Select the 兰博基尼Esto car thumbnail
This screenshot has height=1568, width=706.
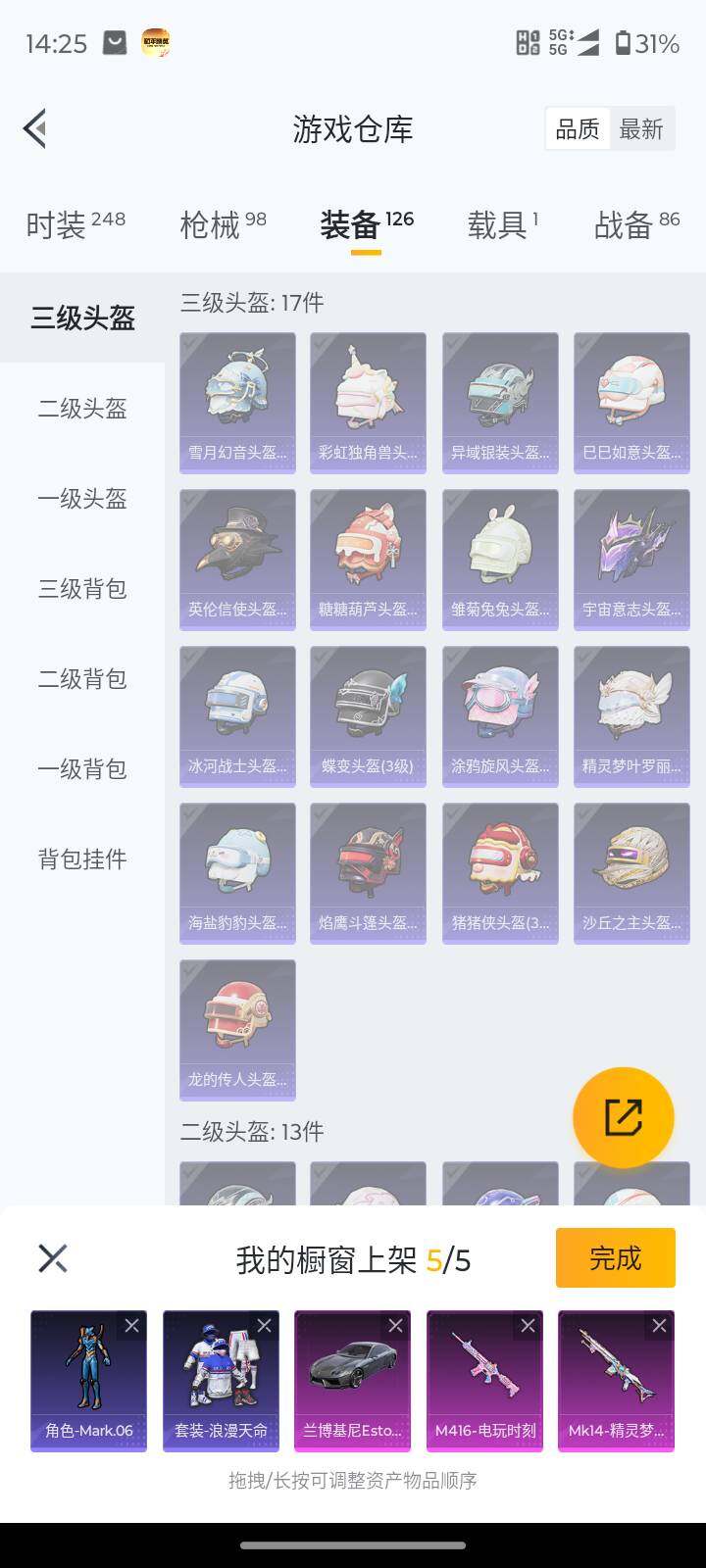[351, 1377]
